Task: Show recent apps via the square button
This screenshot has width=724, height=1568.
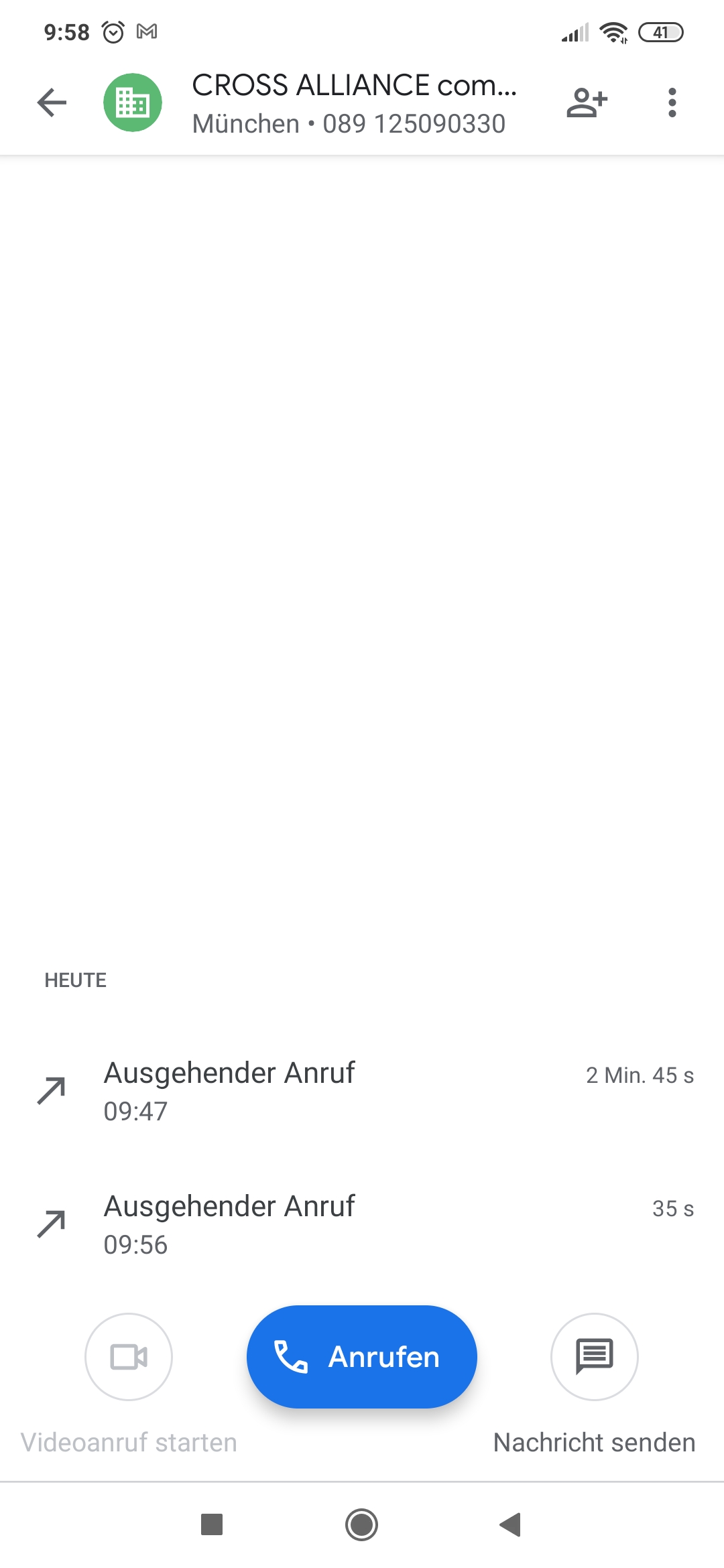Action: [212, 1525]
